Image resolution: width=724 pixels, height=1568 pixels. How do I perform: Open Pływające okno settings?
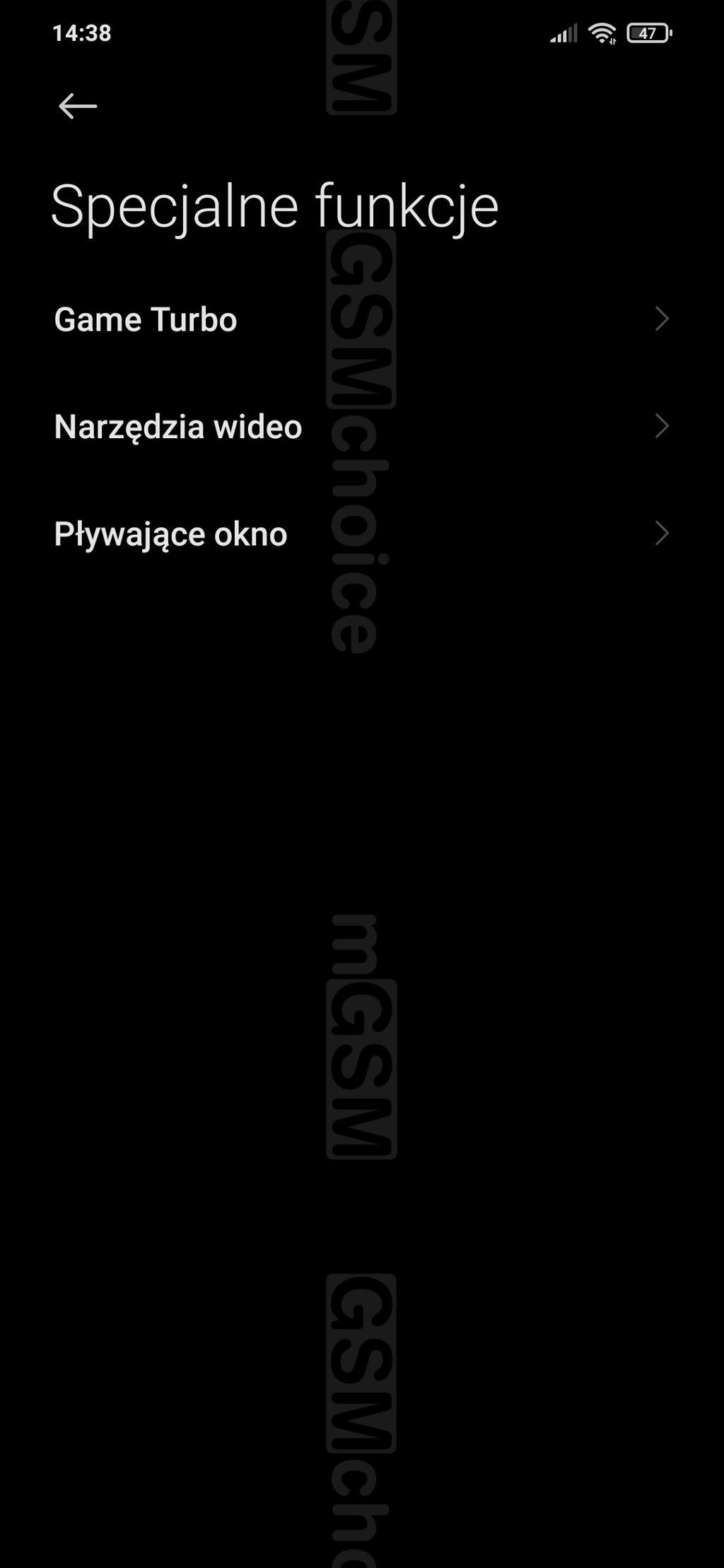361,534
